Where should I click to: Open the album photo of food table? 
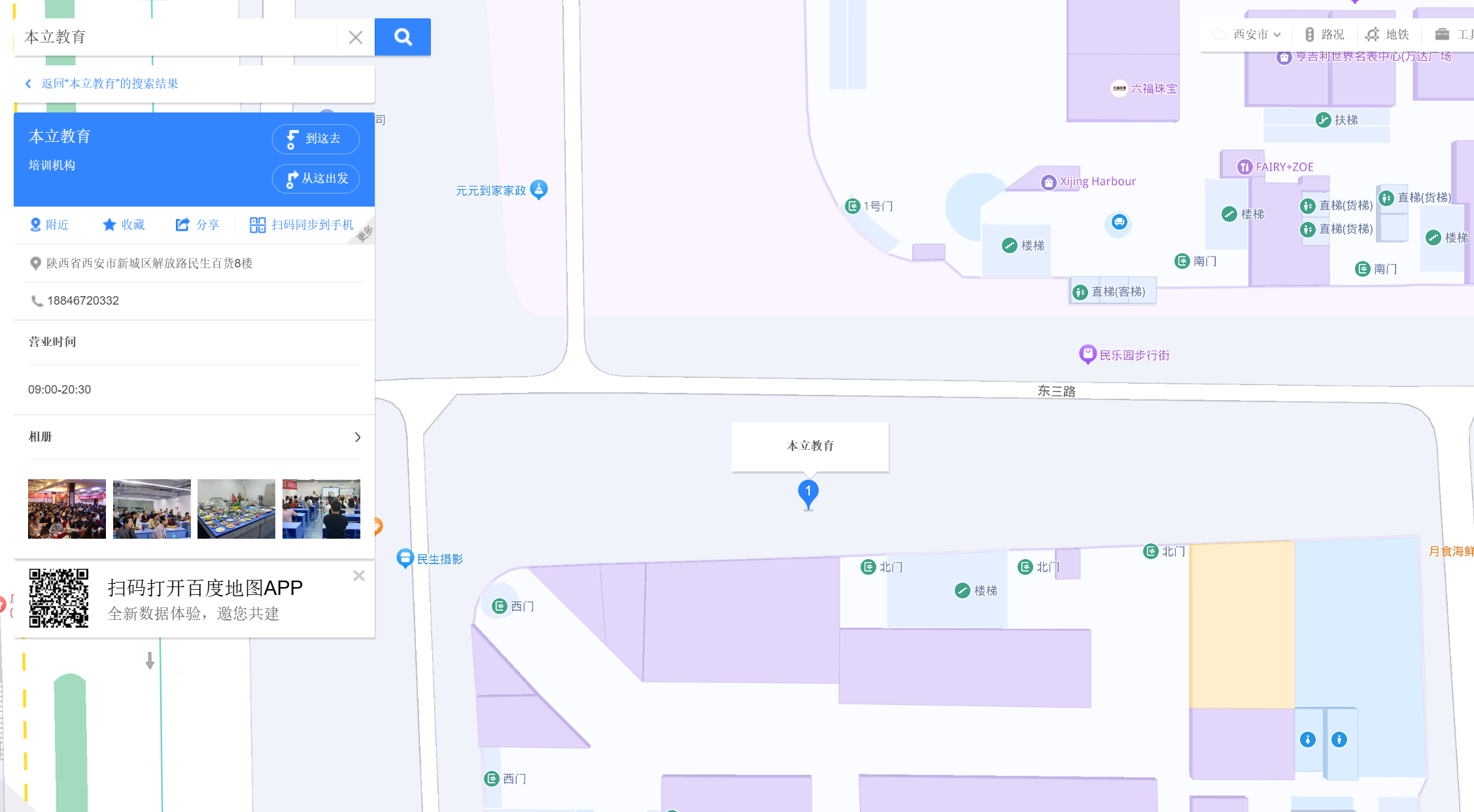pyautogui.click(x=236, y=509)
